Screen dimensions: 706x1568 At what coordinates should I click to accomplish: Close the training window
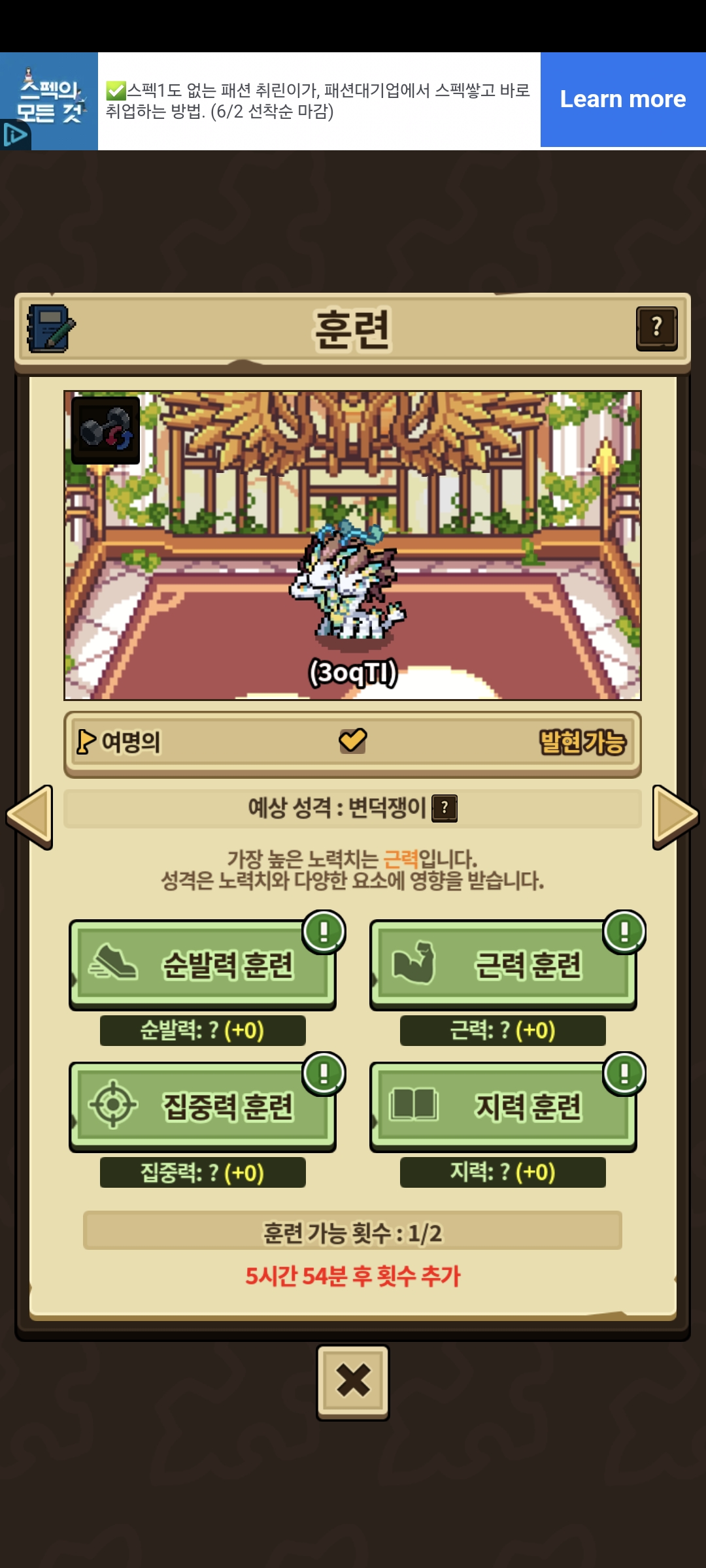click(353, 1381)
